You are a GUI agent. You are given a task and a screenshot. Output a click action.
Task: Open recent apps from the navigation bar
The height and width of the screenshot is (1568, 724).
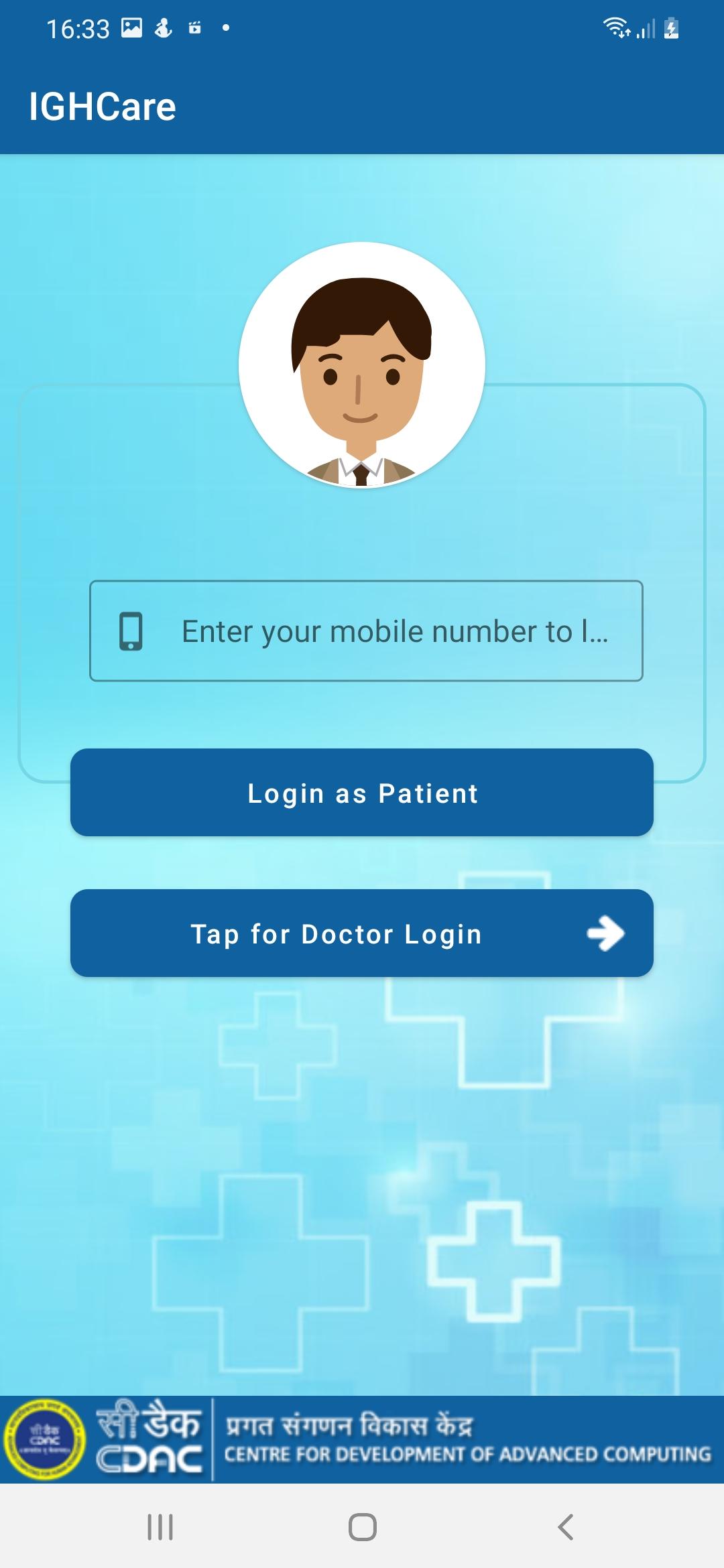click(160, 1527)
